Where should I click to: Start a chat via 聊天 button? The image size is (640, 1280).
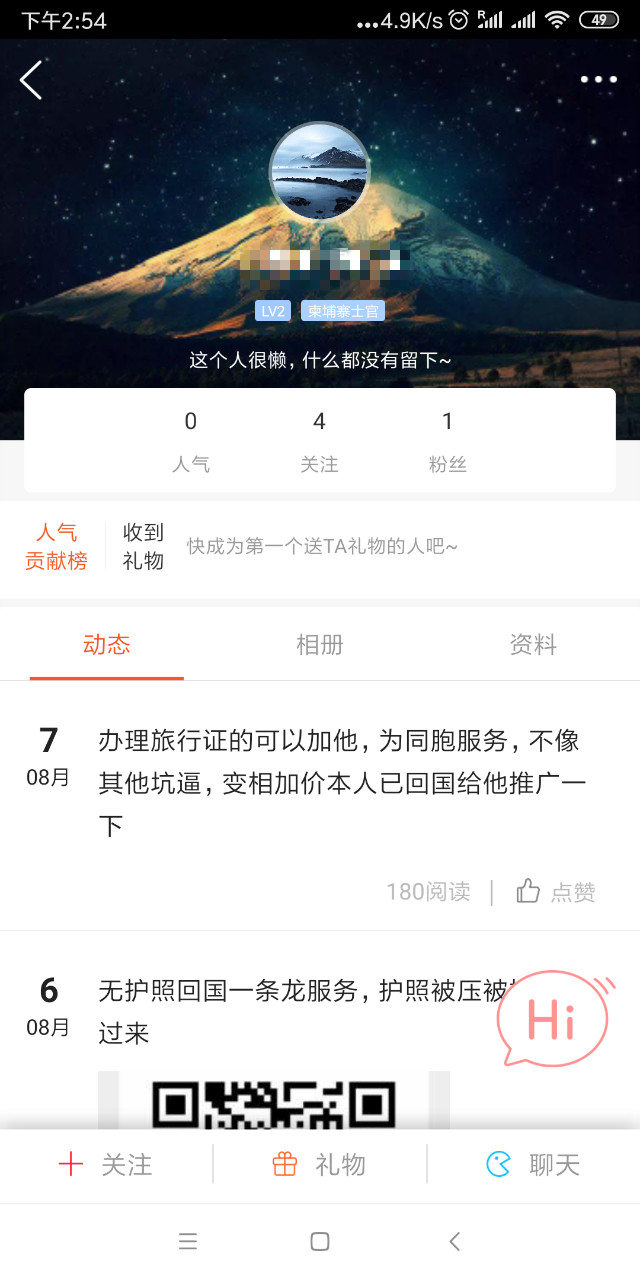point(533,1165)
